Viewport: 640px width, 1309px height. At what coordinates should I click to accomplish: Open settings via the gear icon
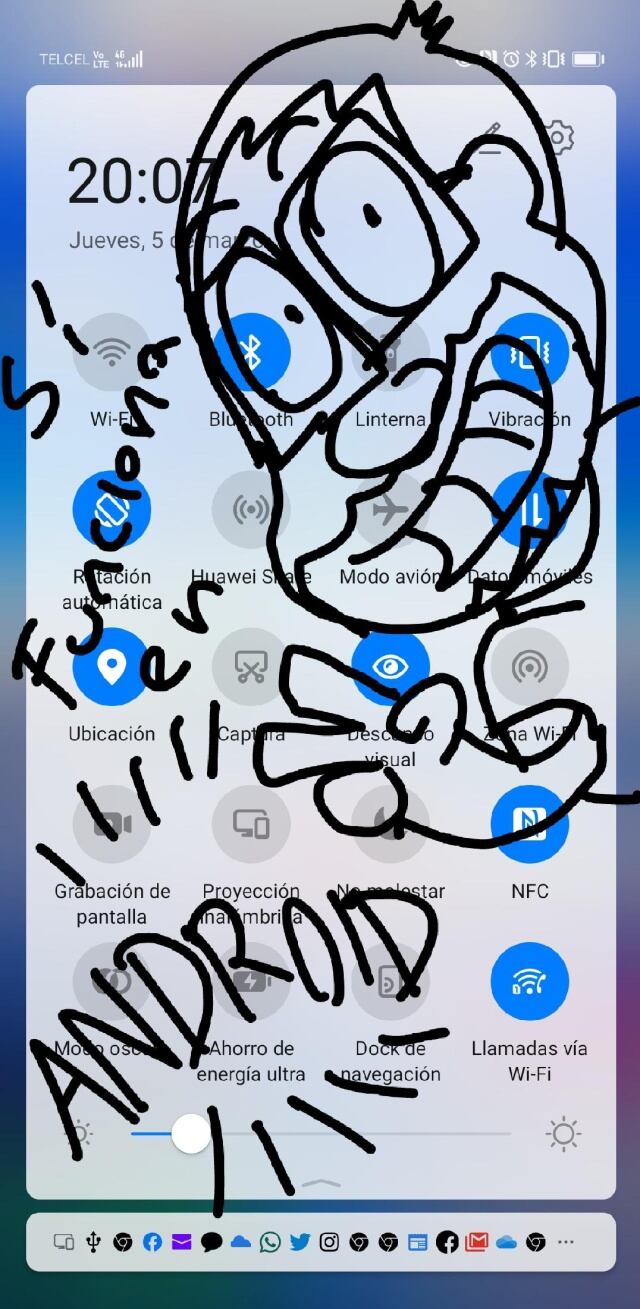pyautogui.click(x=559, y=137)
